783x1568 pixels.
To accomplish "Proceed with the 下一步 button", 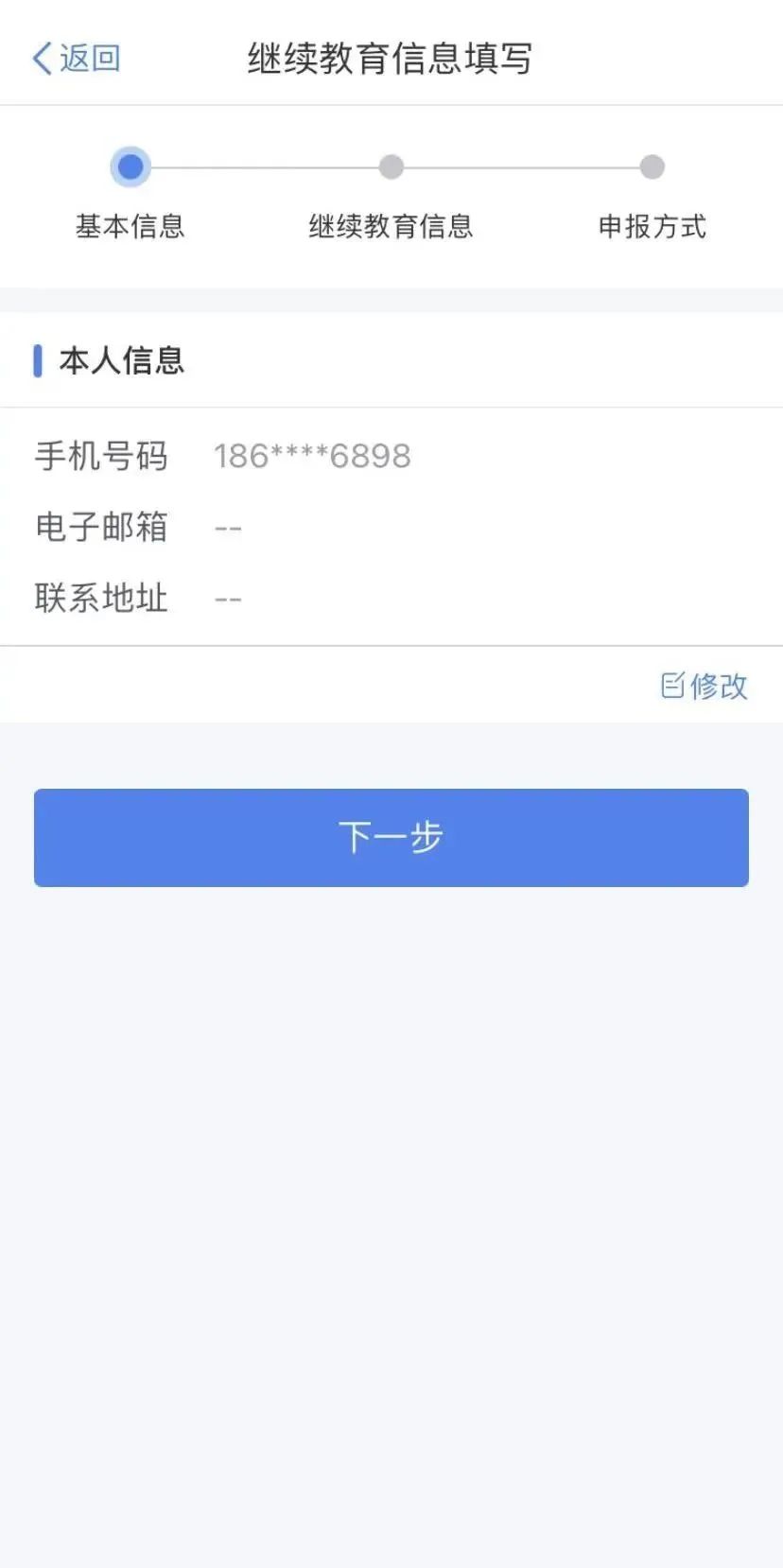I will pos(391,838).
